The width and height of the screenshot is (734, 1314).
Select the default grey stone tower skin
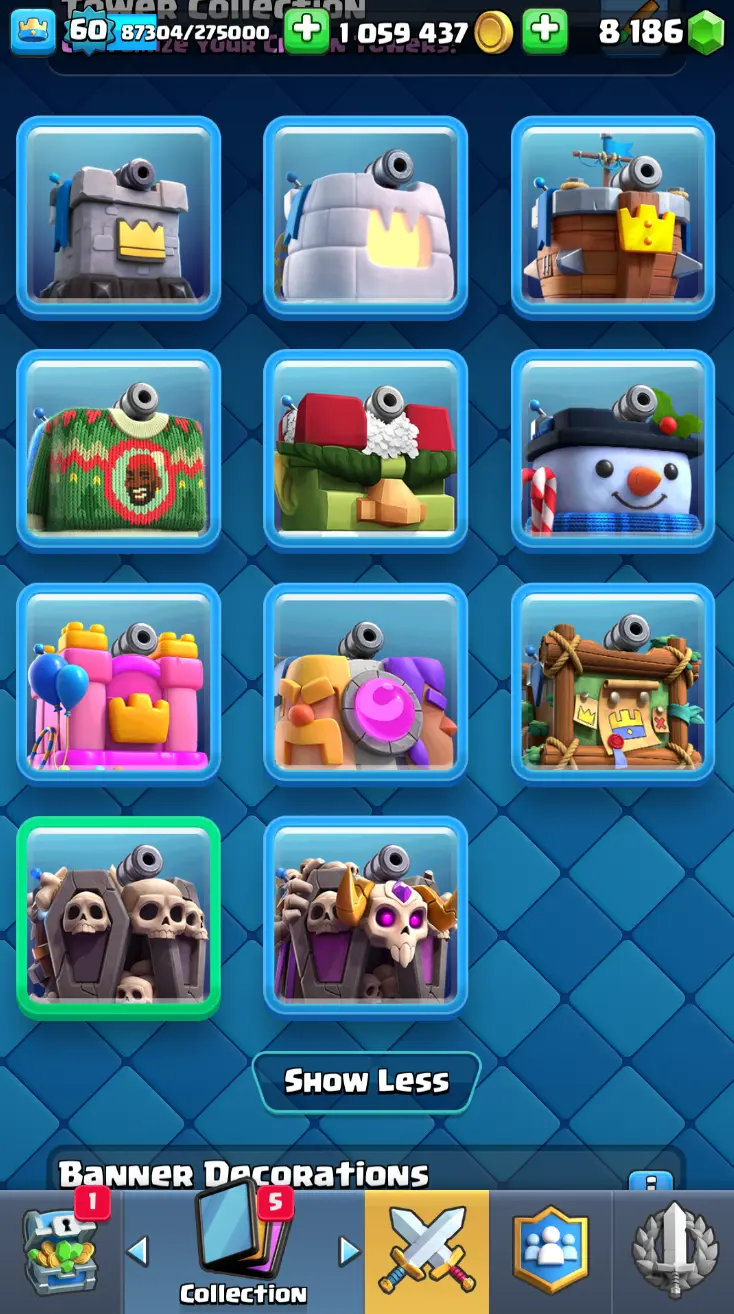point(118,217)
